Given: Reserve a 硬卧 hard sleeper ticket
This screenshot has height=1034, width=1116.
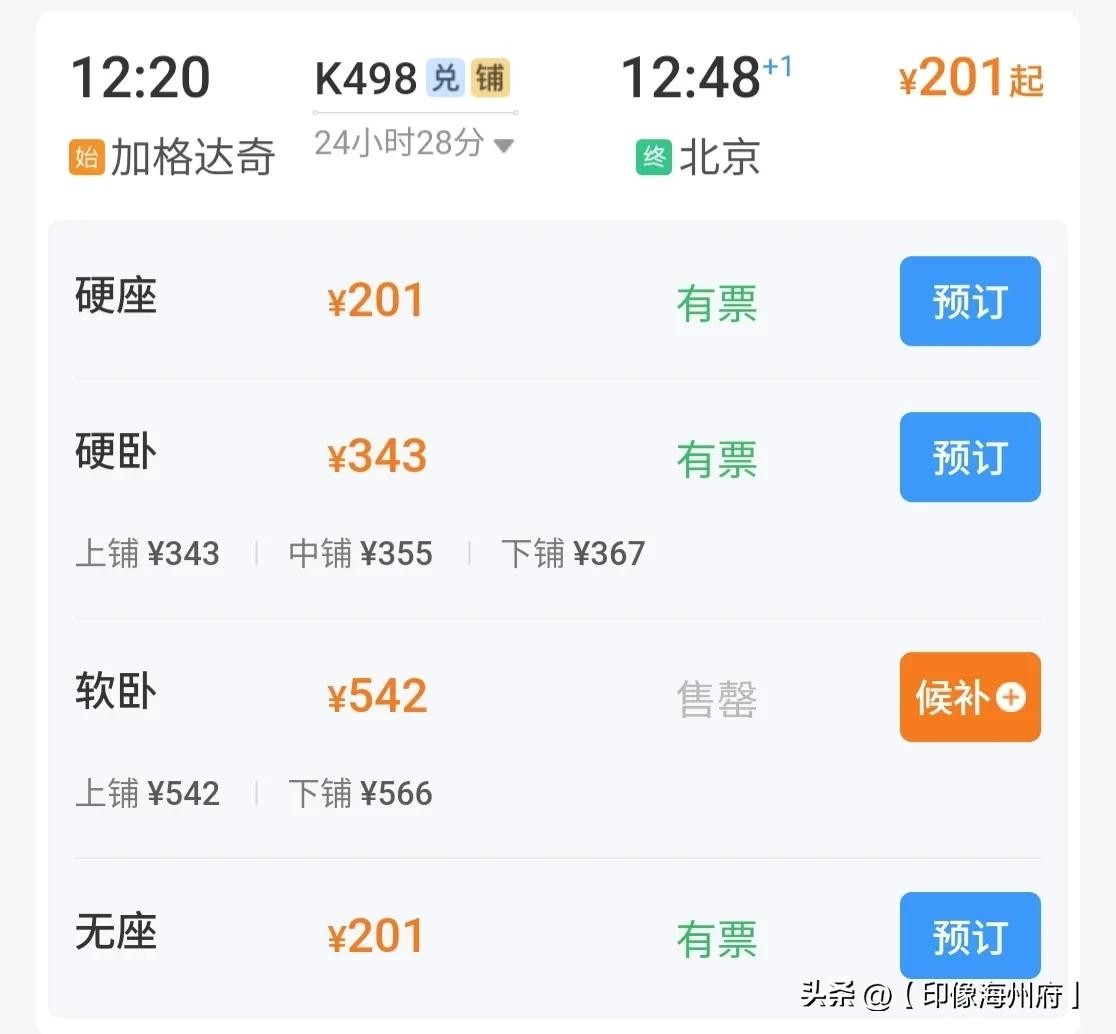Looking at the screenshot, I should pyautogui.click(x=969, y=457).
